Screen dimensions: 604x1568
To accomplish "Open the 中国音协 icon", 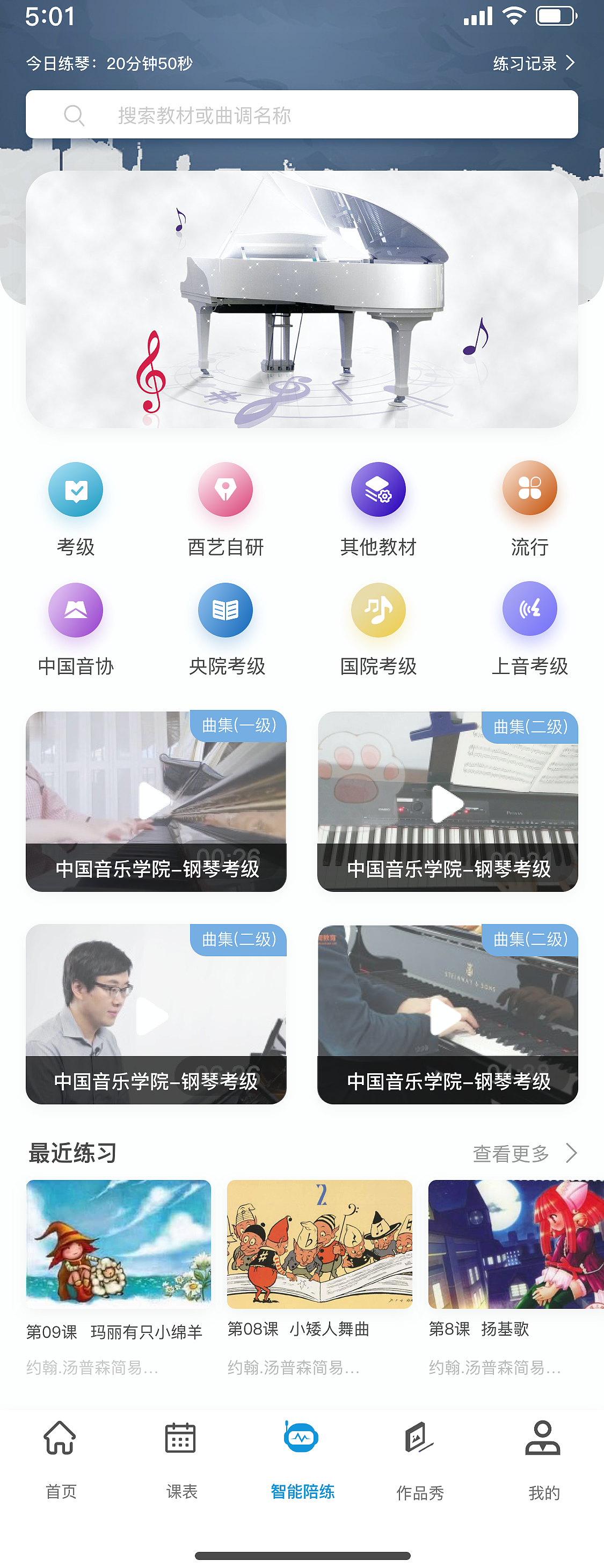I will [75, 609].
